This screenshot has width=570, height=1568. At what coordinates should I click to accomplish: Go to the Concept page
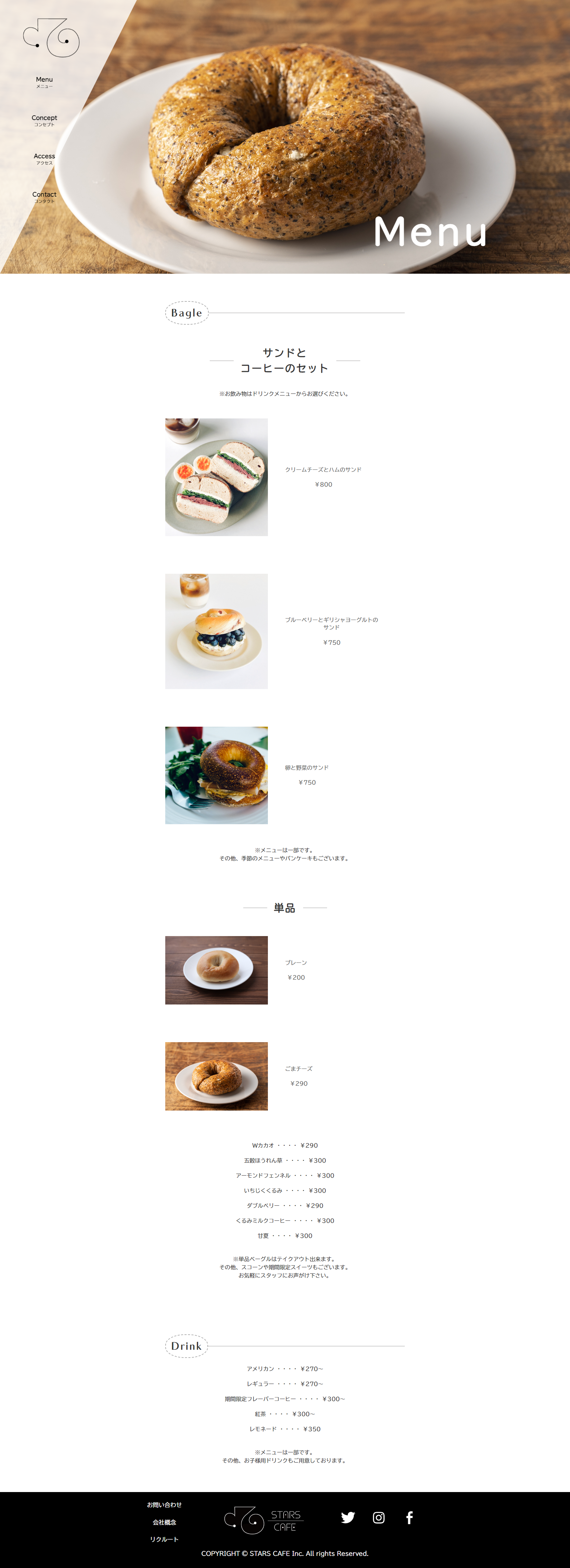click(44, 120)
